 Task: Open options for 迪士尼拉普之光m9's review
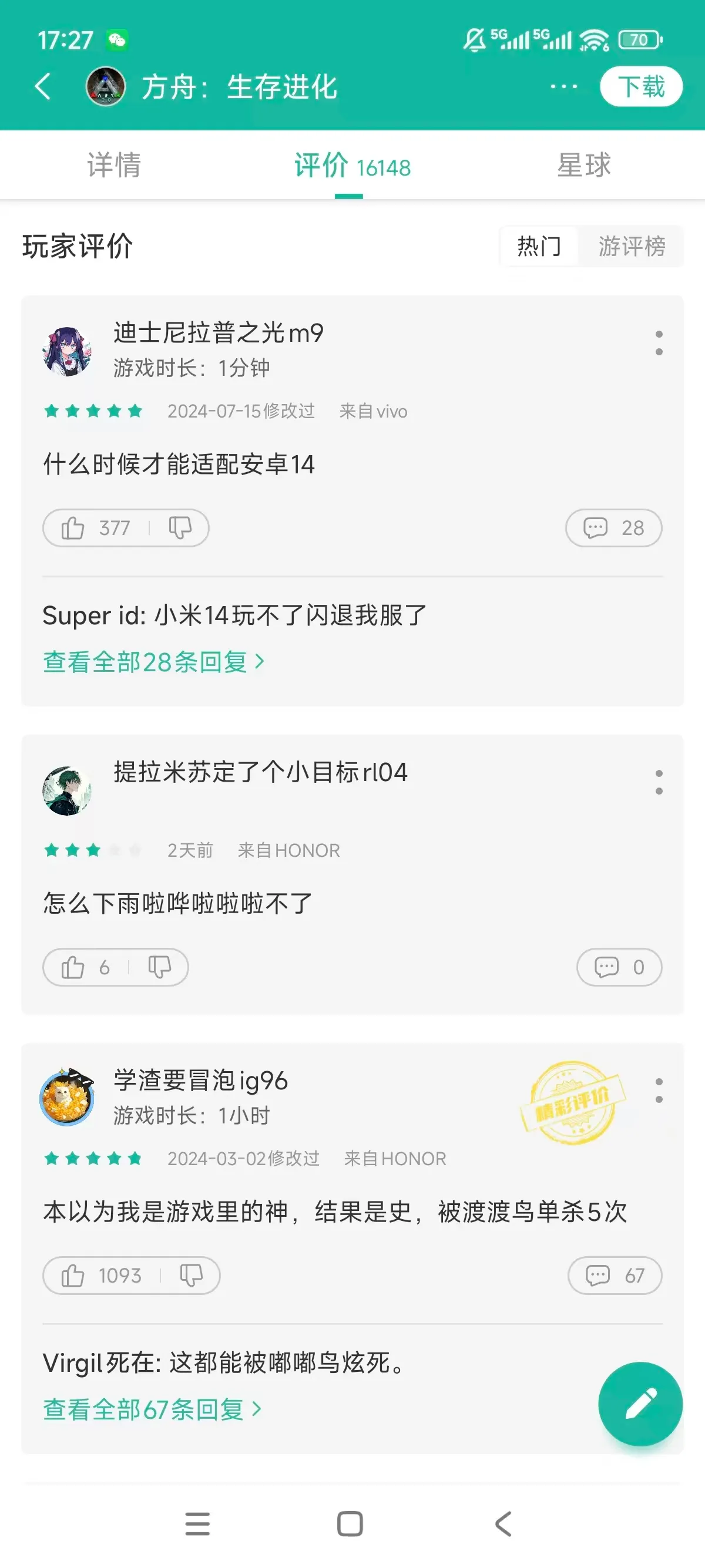pos(659,344)
